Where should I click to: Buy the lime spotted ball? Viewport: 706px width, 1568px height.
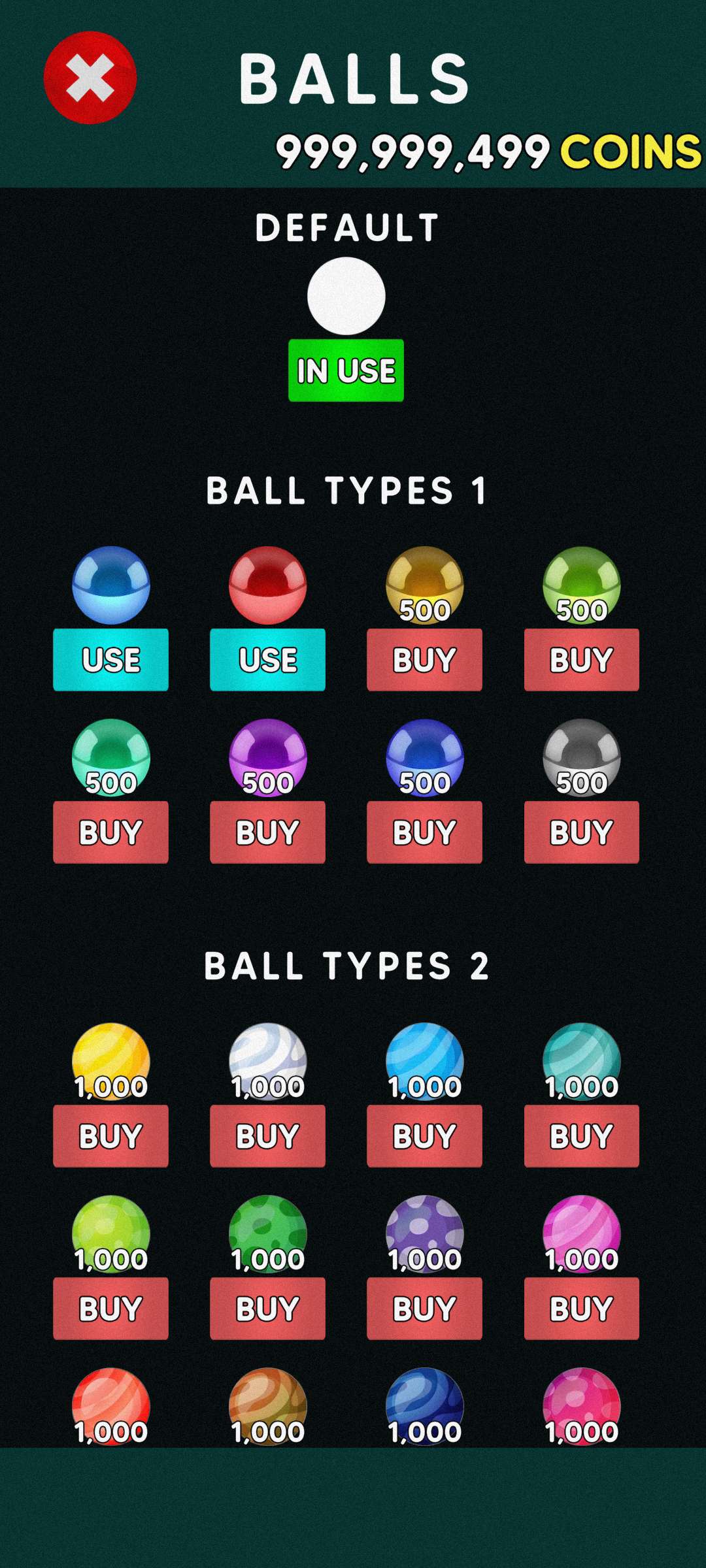tap(110, 1309)
